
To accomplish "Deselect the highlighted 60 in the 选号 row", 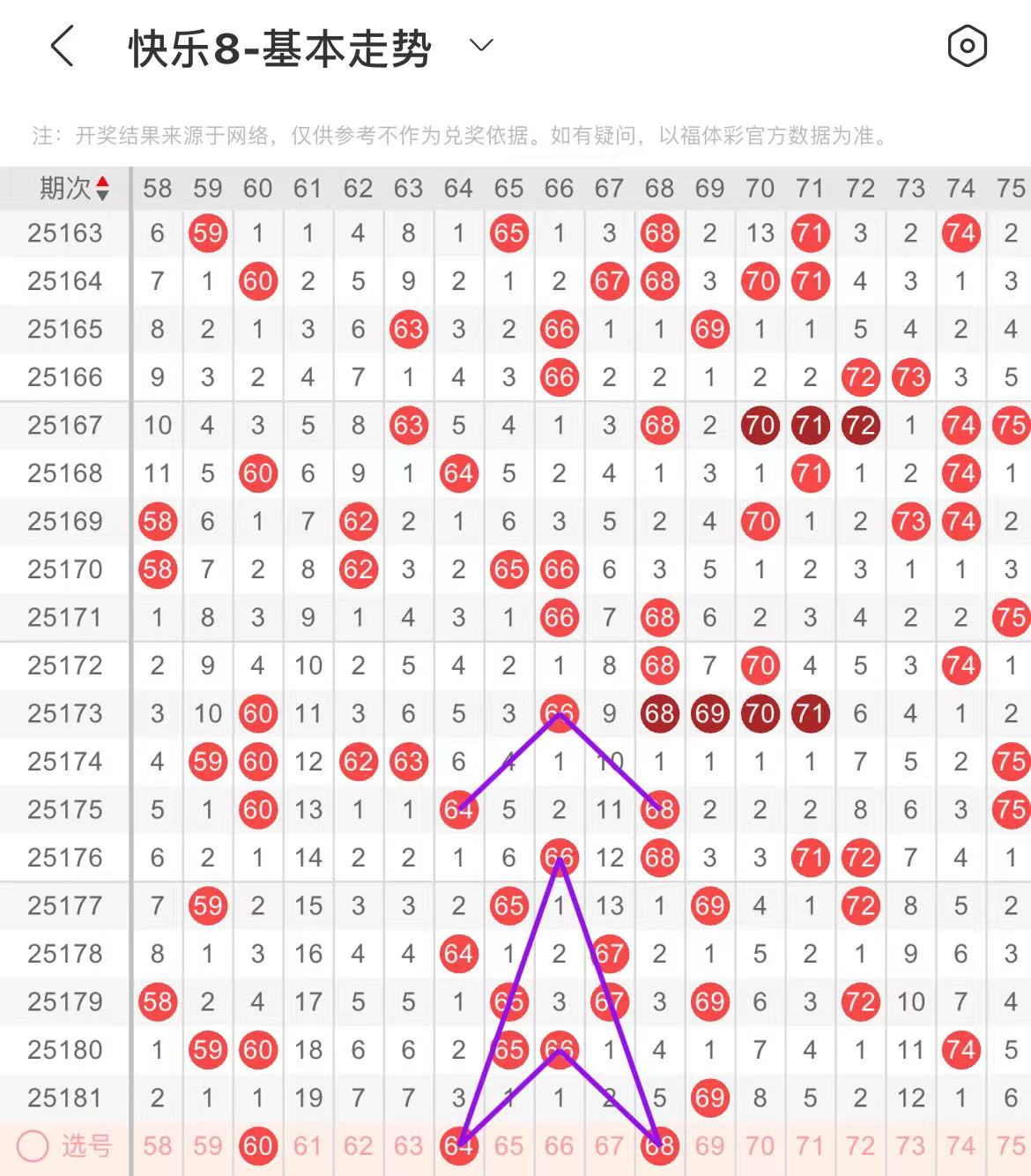I will pyautogui.click(x=258, y=1146).
